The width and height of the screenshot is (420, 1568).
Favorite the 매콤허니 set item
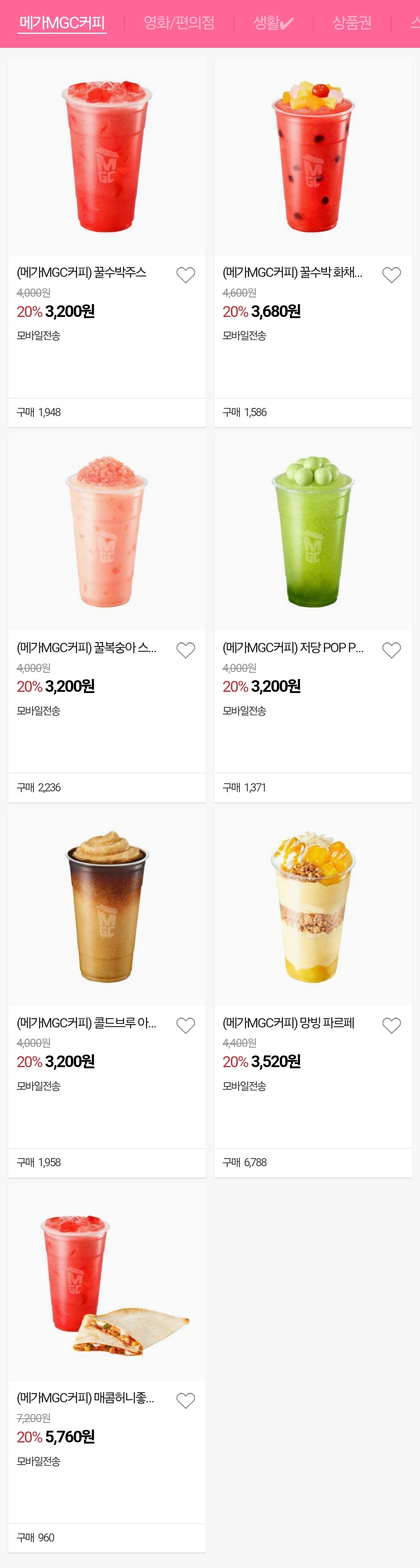[185, 1401]
